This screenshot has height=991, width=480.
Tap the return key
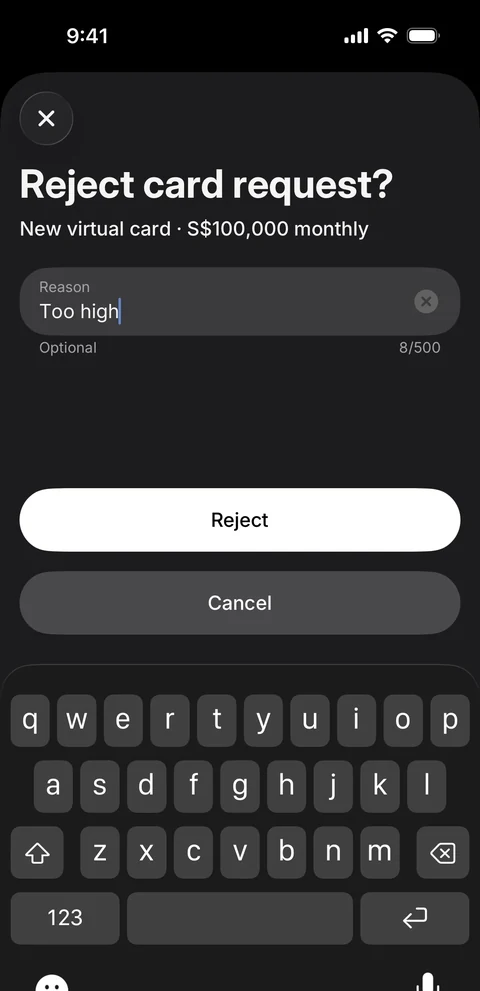click(x=415, y=918)
